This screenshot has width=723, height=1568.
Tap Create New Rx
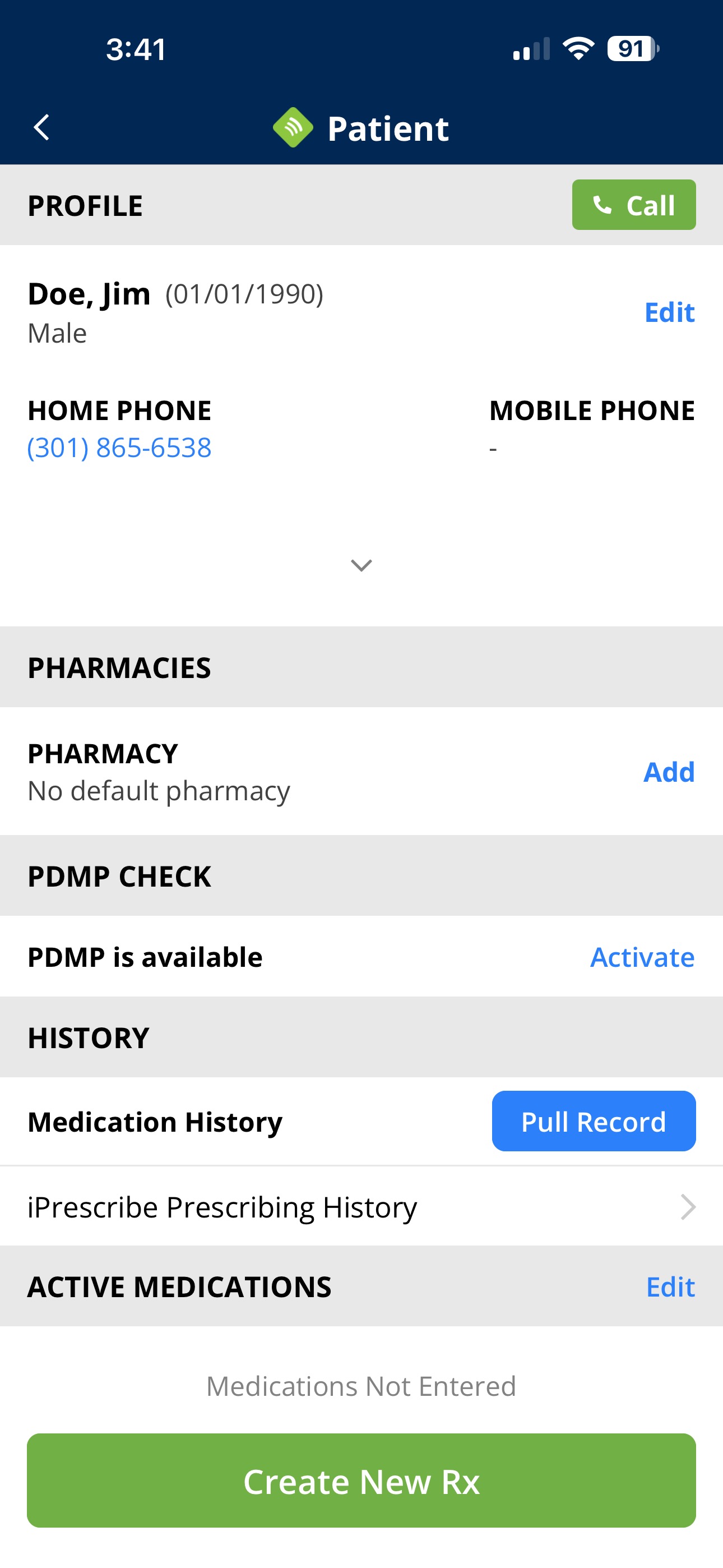tap(361, 1482)
